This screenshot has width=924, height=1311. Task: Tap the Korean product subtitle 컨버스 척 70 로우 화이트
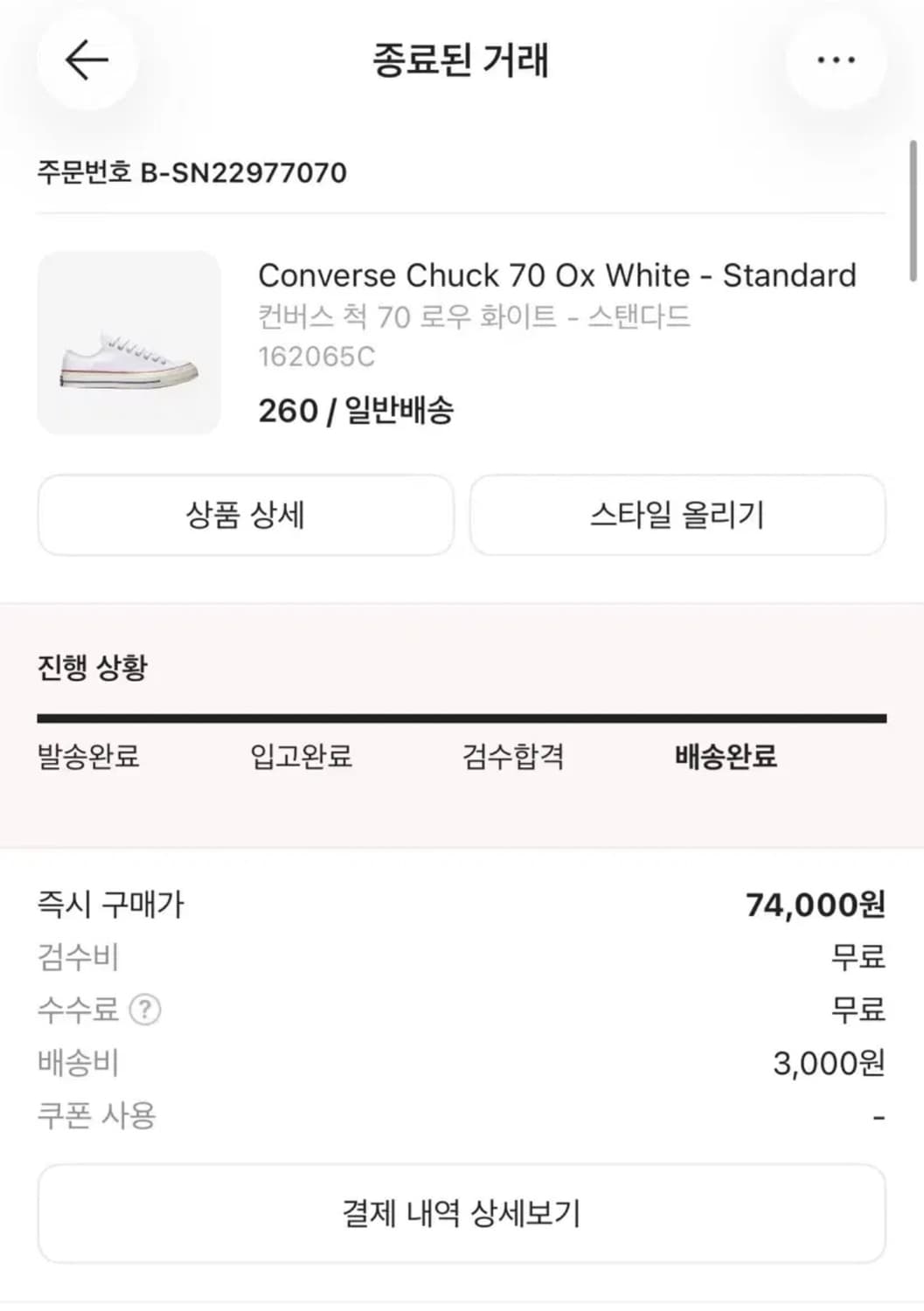(x=472, y=316)
